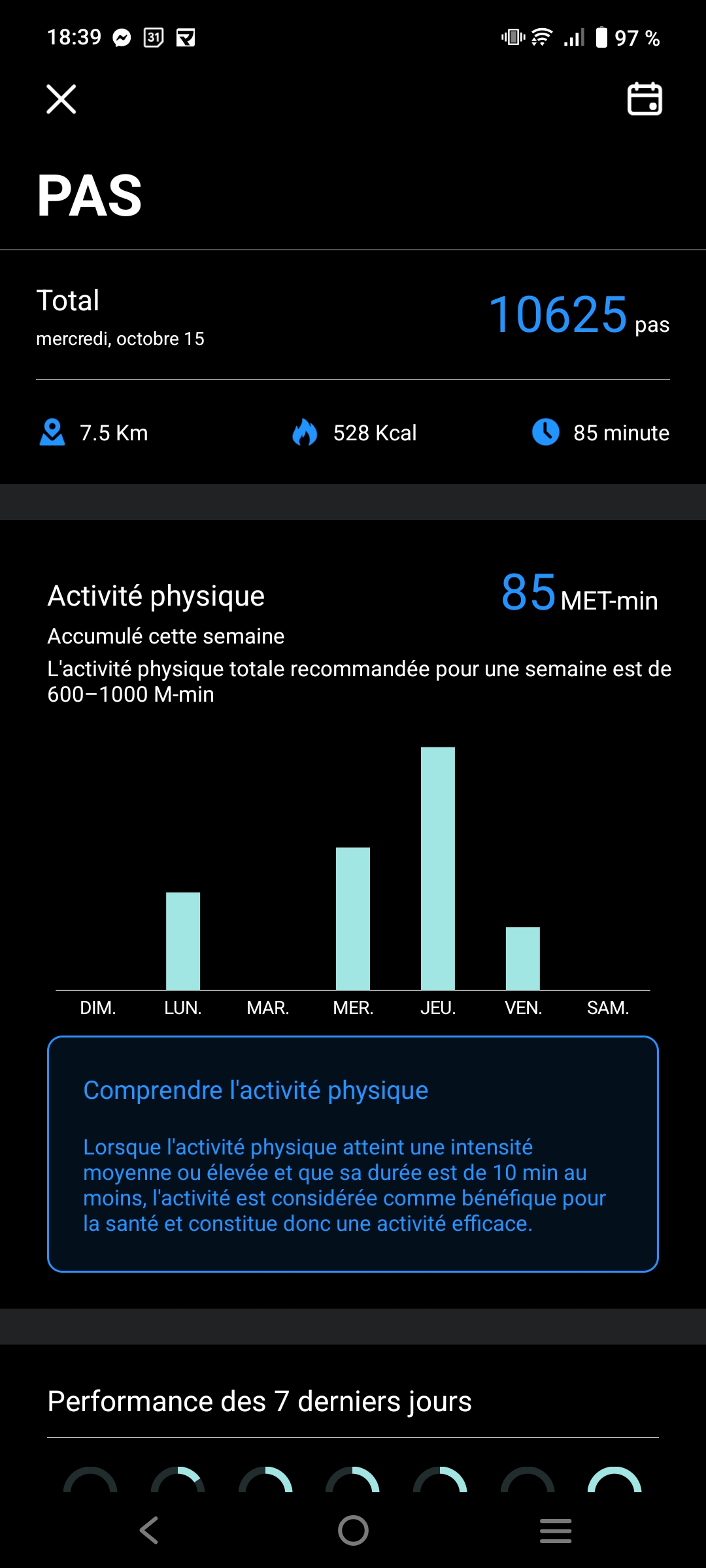The image size is (706, 1568).
Task: Go to the home screen
Action: pos(353,1530)
